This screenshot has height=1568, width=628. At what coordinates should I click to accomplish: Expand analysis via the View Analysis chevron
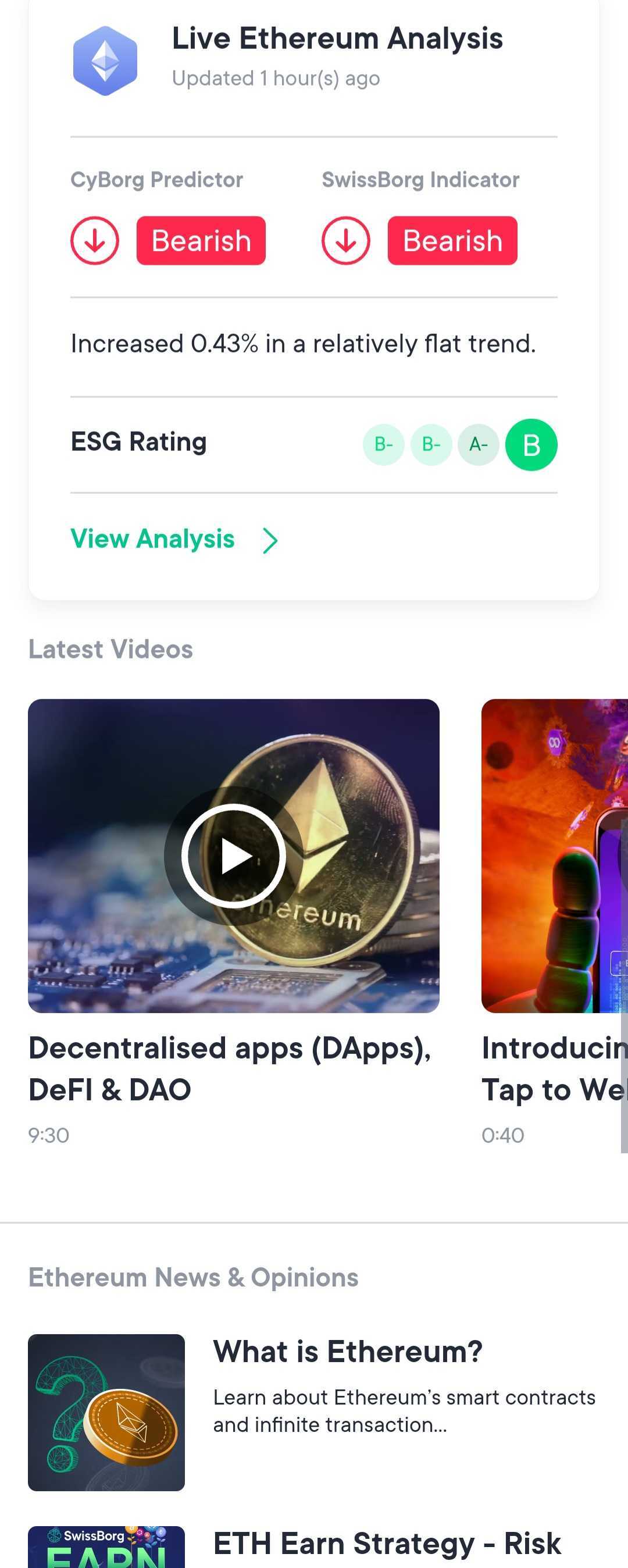[x=270, y=540]
